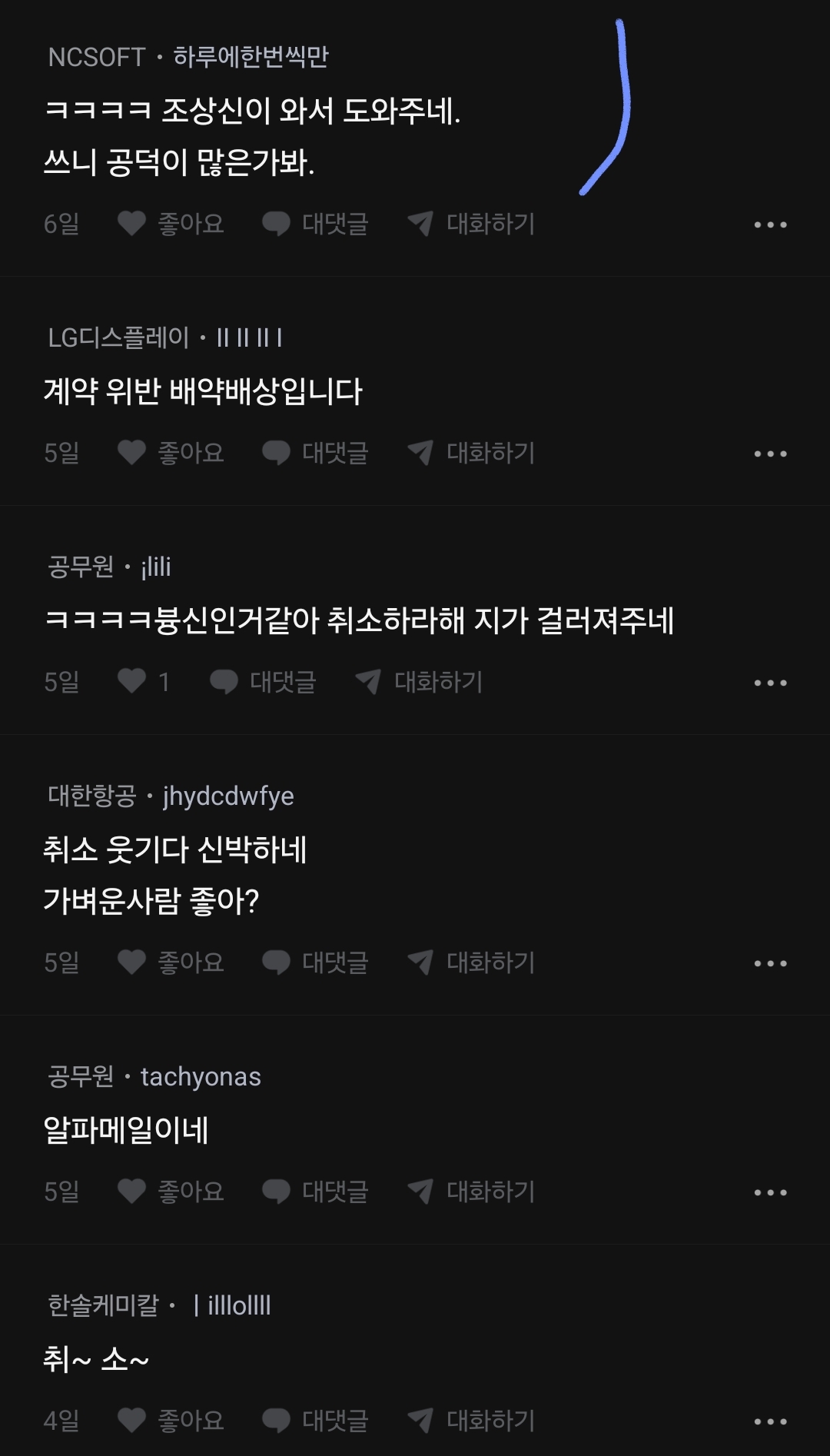This screenshot has height=1456, width=830.
Task: Show more options for tachyonas's comment
Action: pos(770,1192)
